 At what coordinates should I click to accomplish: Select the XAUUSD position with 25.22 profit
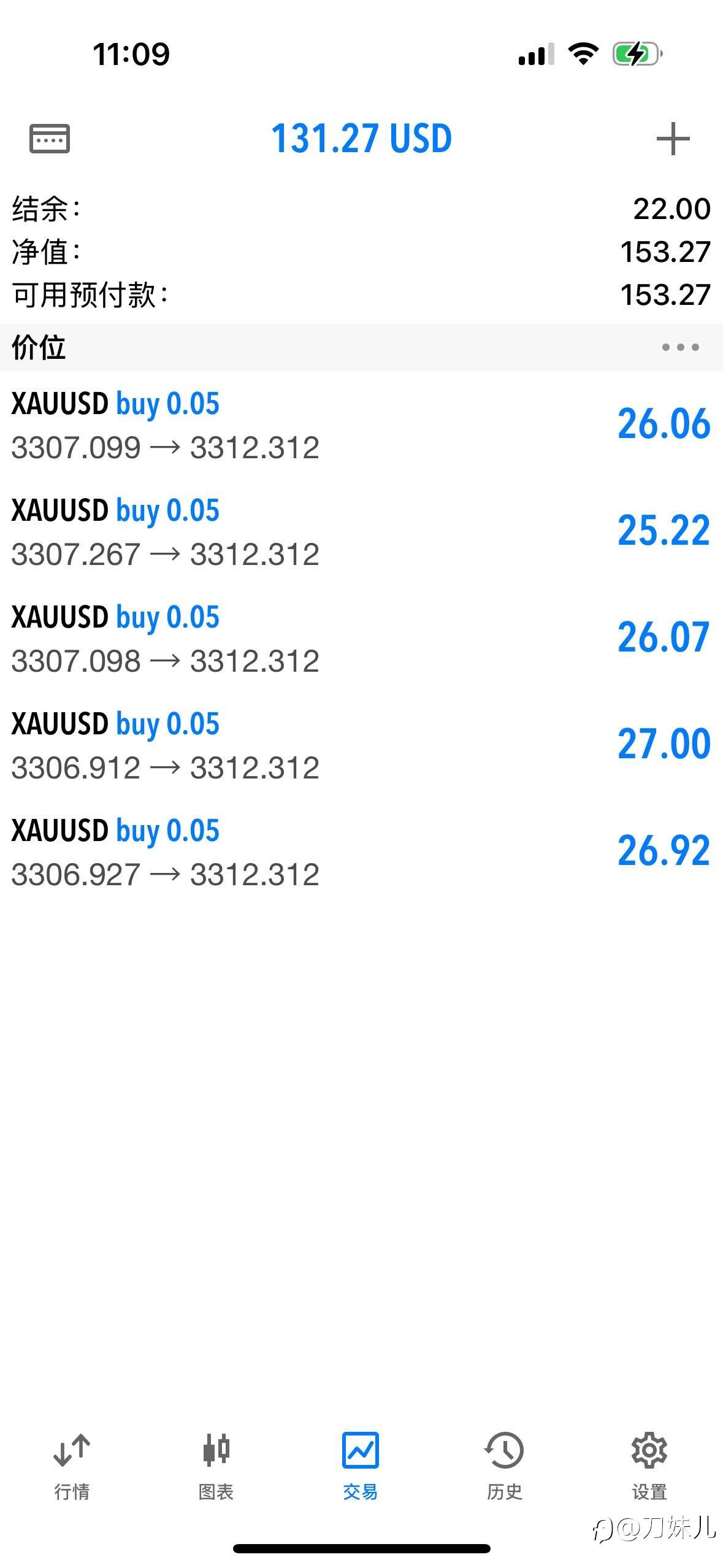361,531
